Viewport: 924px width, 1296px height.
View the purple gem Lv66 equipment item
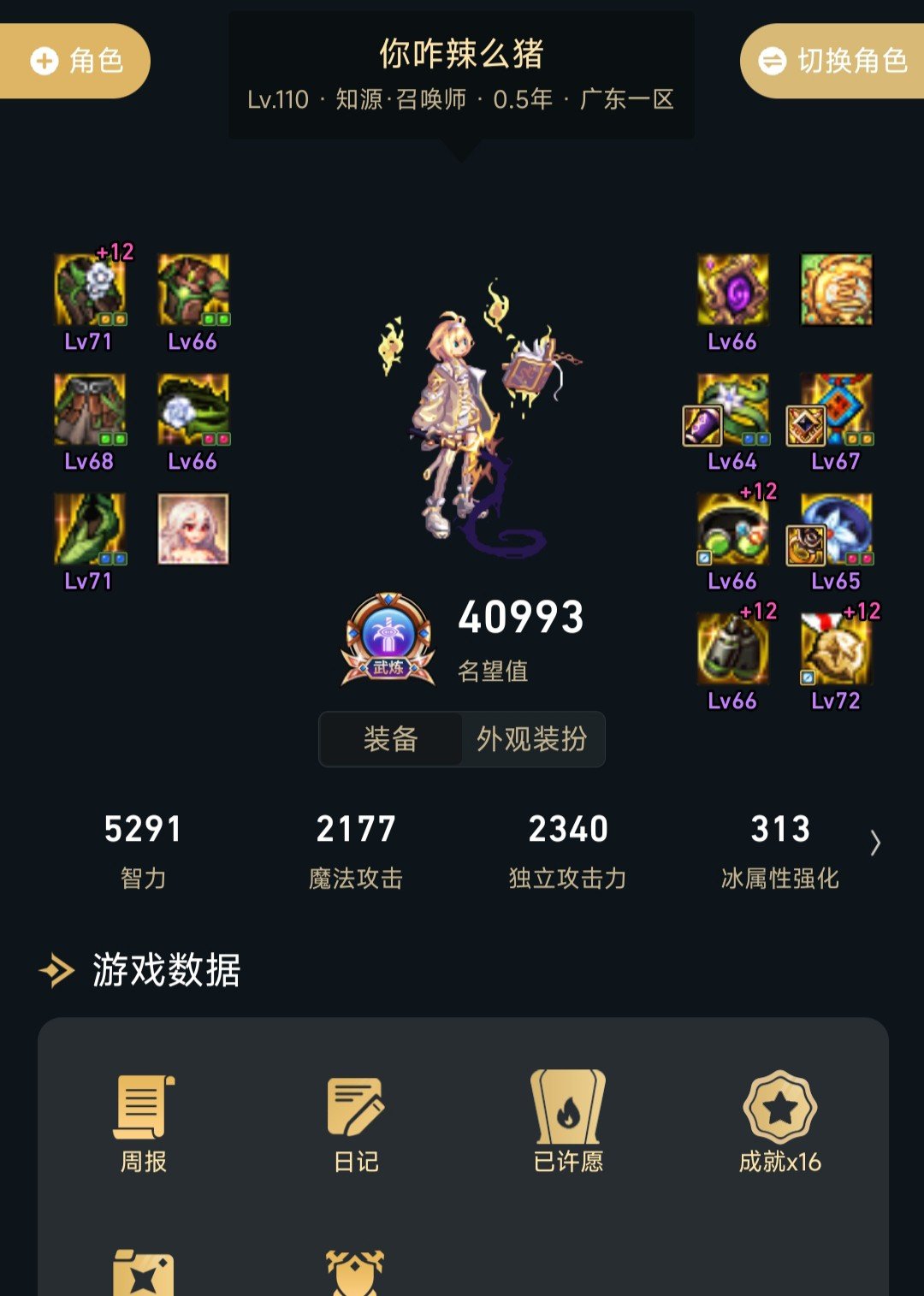pyautogui.click(x=732, y=290)
